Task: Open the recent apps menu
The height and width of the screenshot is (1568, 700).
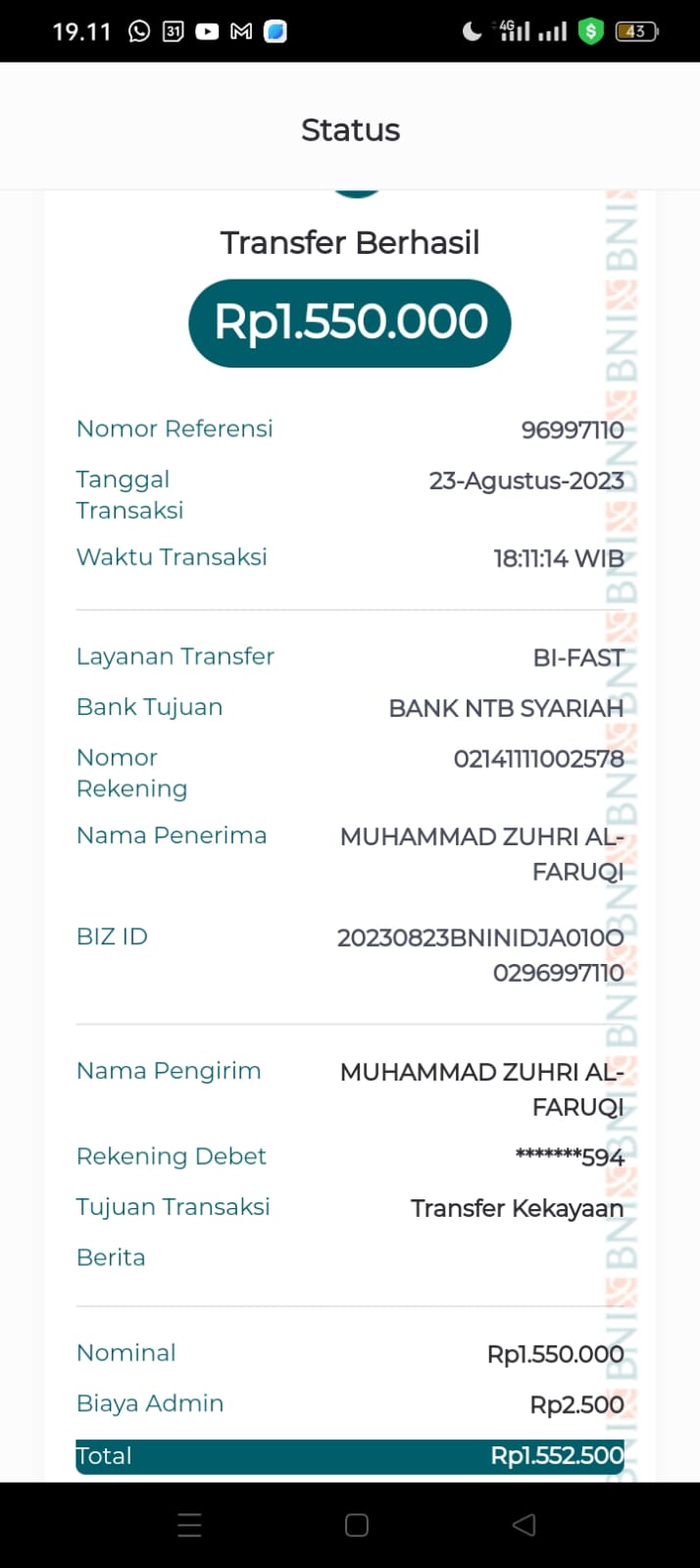Action: coord(189,1525)
